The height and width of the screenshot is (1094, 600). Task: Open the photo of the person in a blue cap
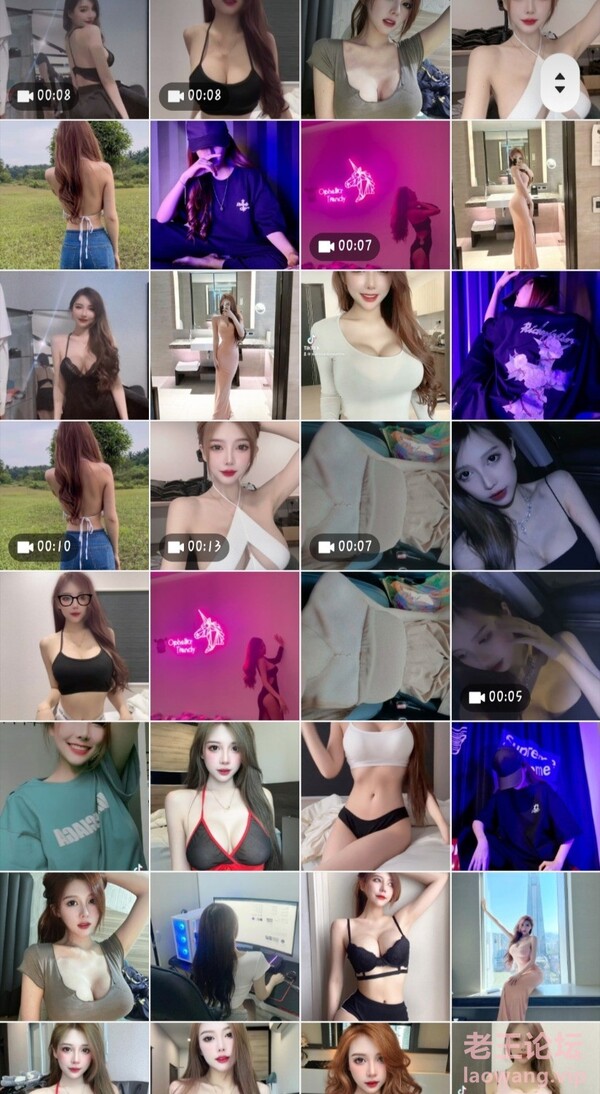click(x=224, y=195)
